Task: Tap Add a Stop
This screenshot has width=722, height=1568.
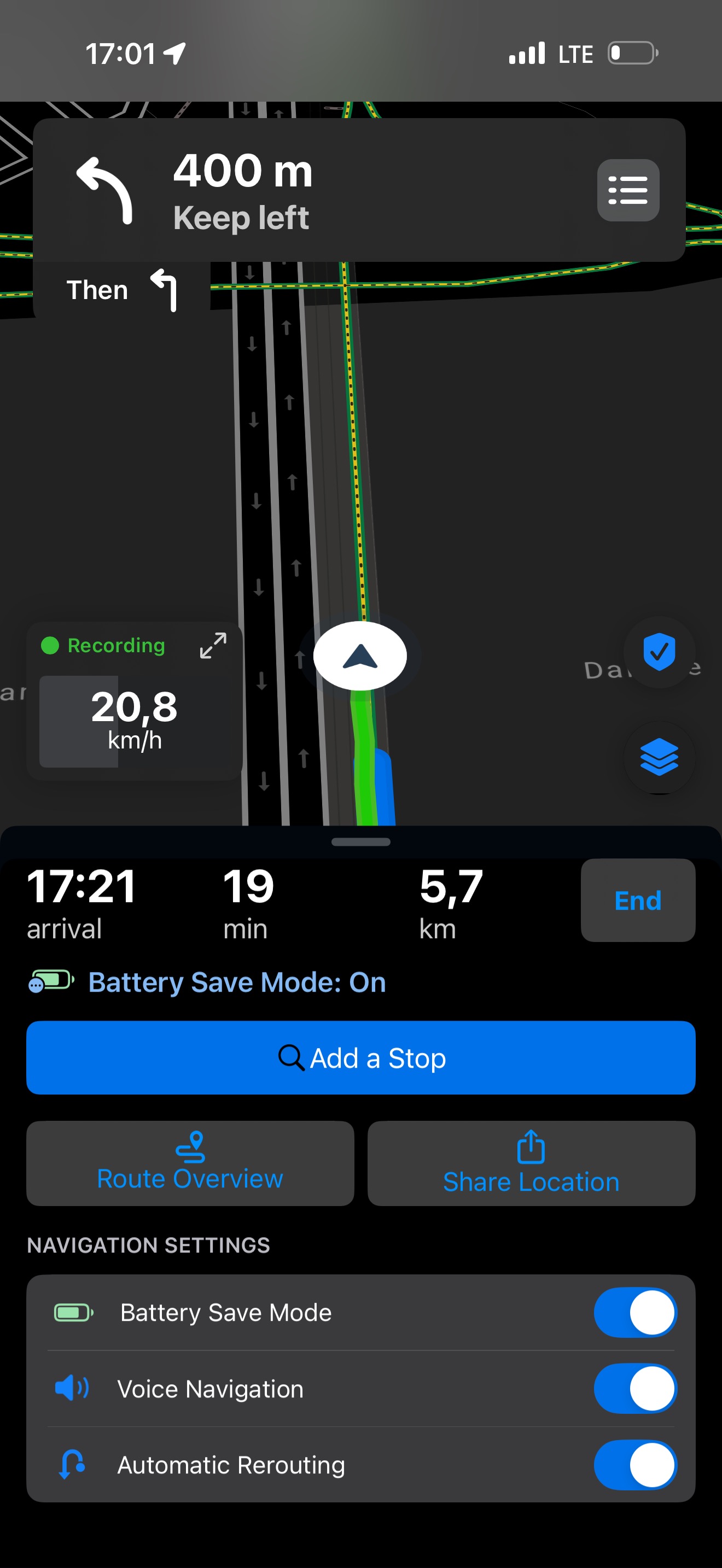Action: [x=361, y=1057]
